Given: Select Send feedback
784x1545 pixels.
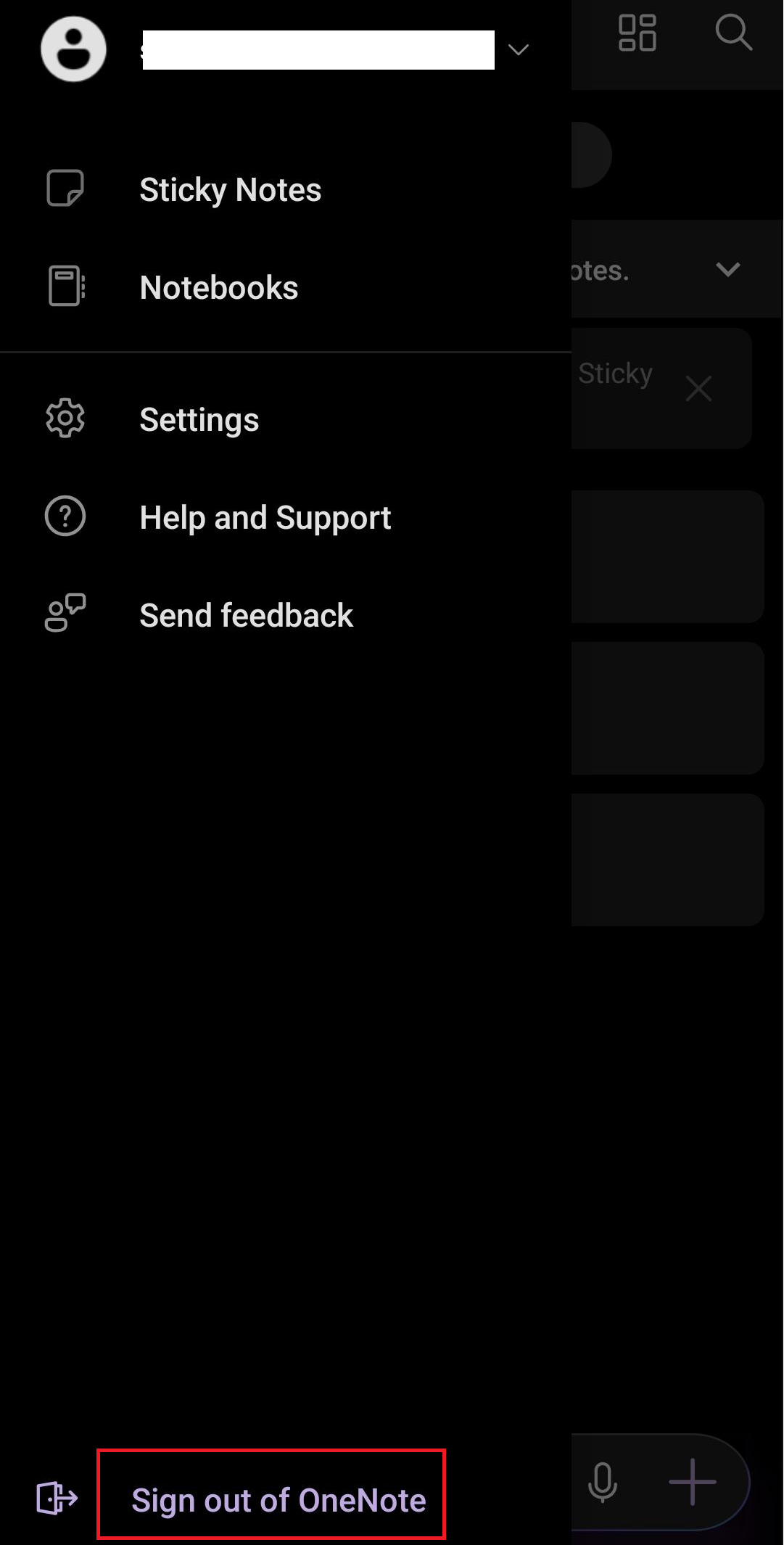Looking at the screenshot, I should pos(246,616).
